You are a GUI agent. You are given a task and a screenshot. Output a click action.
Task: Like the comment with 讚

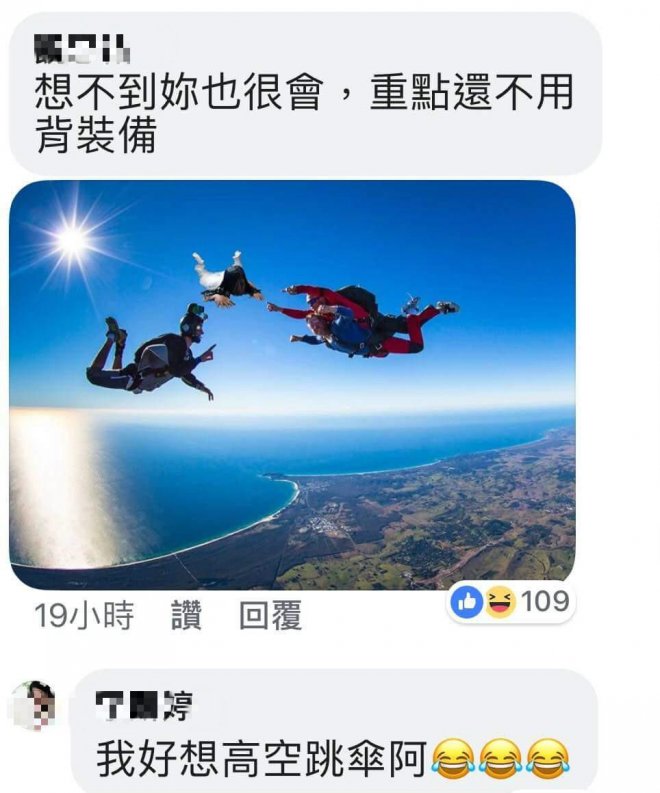pyautogui.click(x=186, y=616)
